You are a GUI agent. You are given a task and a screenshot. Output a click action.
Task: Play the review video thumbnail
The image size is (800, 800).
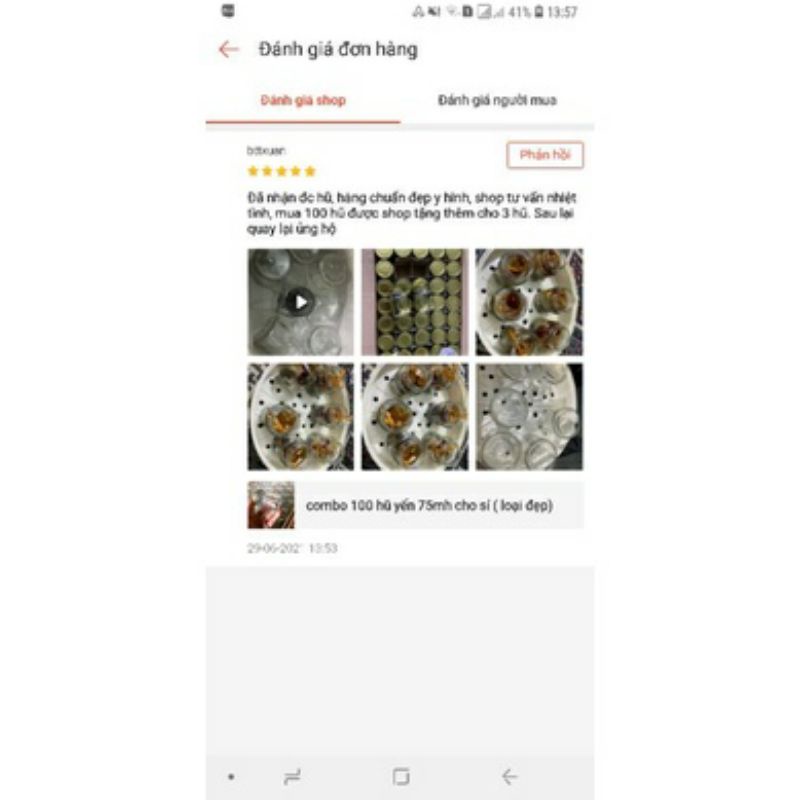301,302
